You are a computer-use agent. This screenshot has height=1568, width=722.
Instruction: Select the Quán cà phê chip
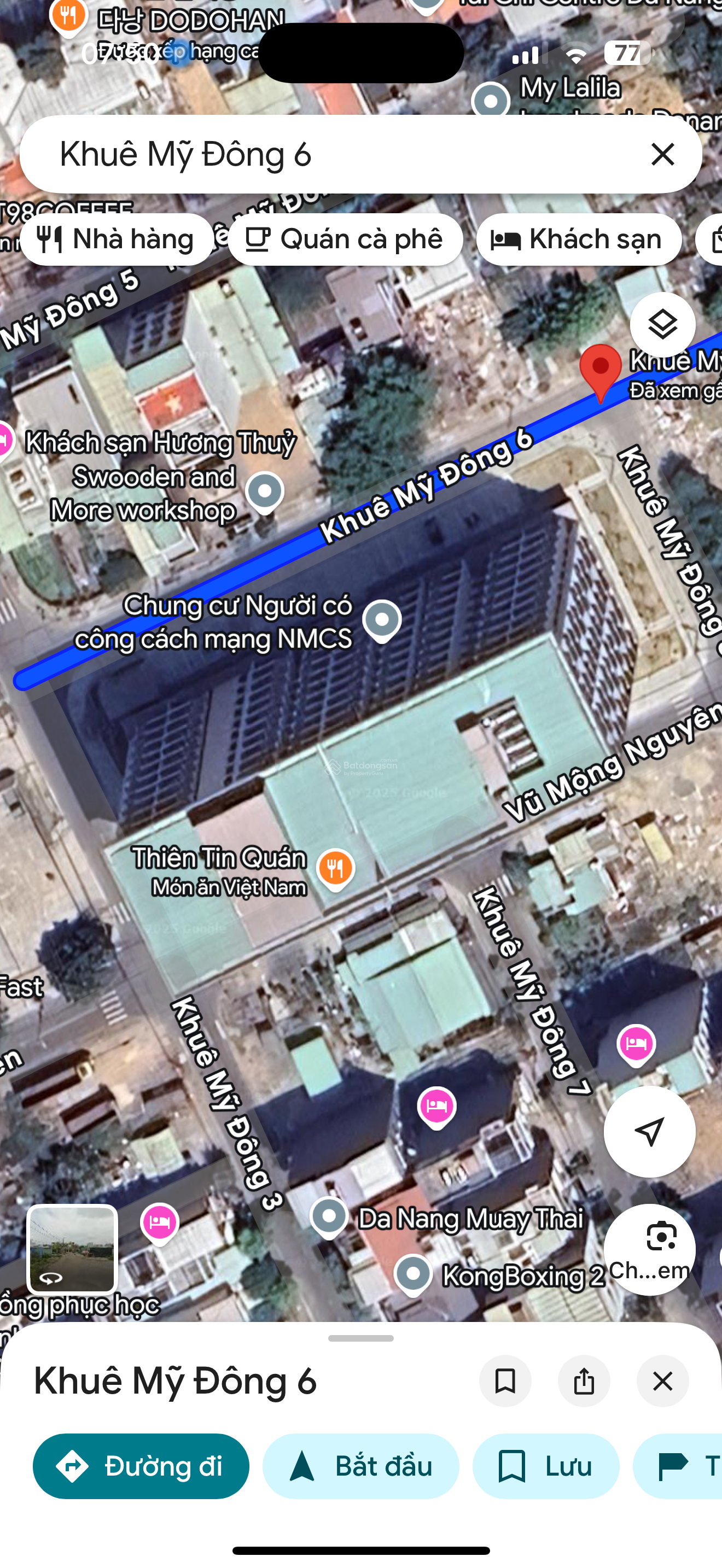pos(345,239)
